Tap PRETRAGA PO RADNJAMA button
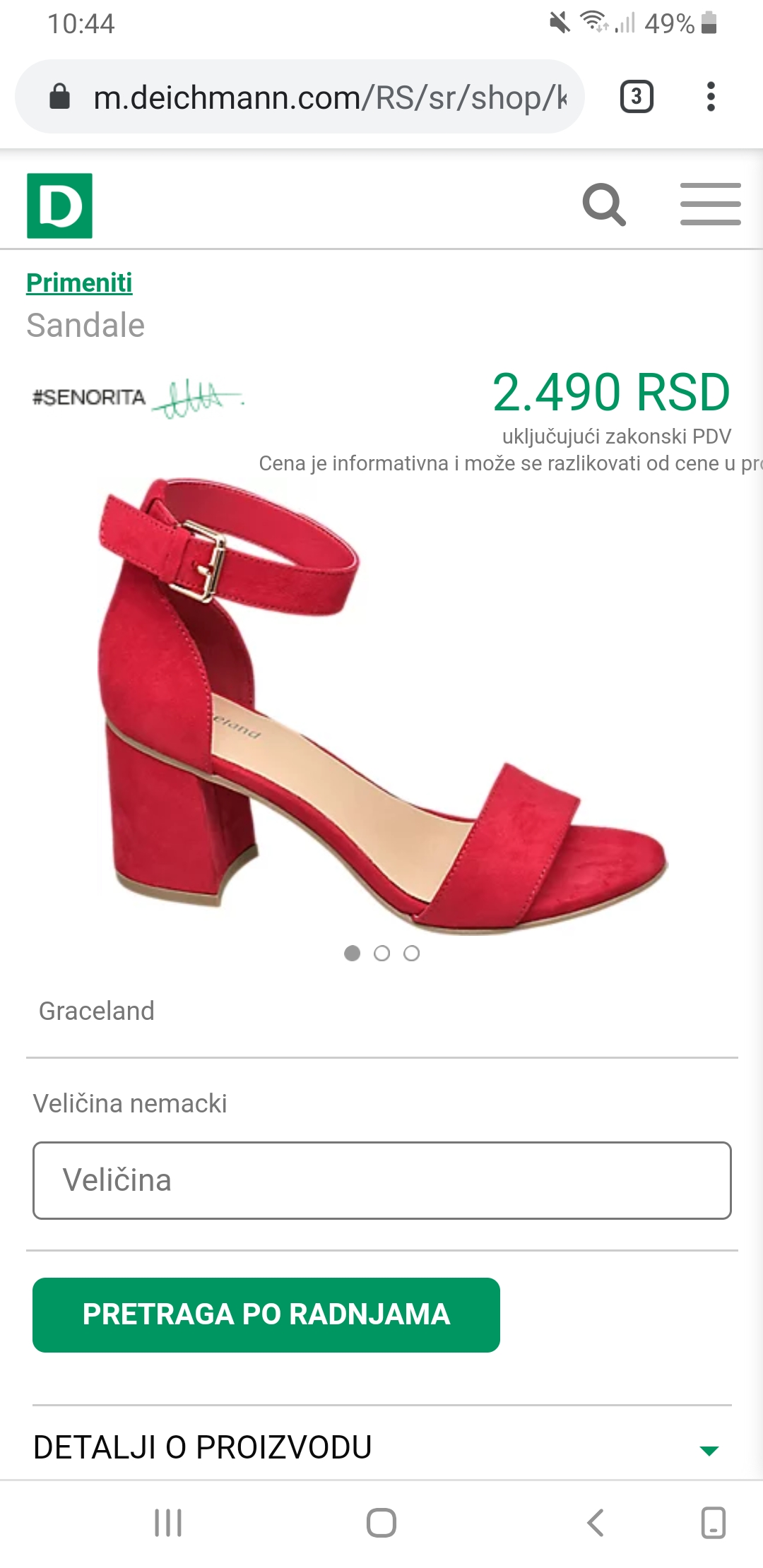The image size is (763, 1568). coord(266,1314)
